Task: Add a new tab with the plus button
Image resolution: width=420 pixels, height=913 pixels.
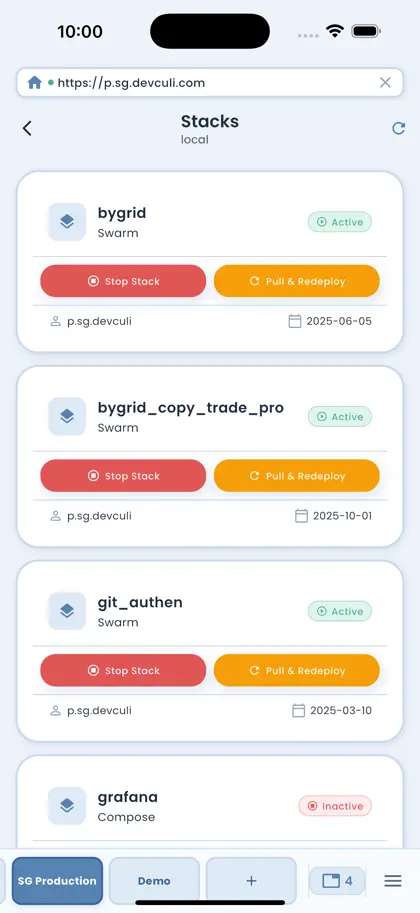Action: (251, 881)
